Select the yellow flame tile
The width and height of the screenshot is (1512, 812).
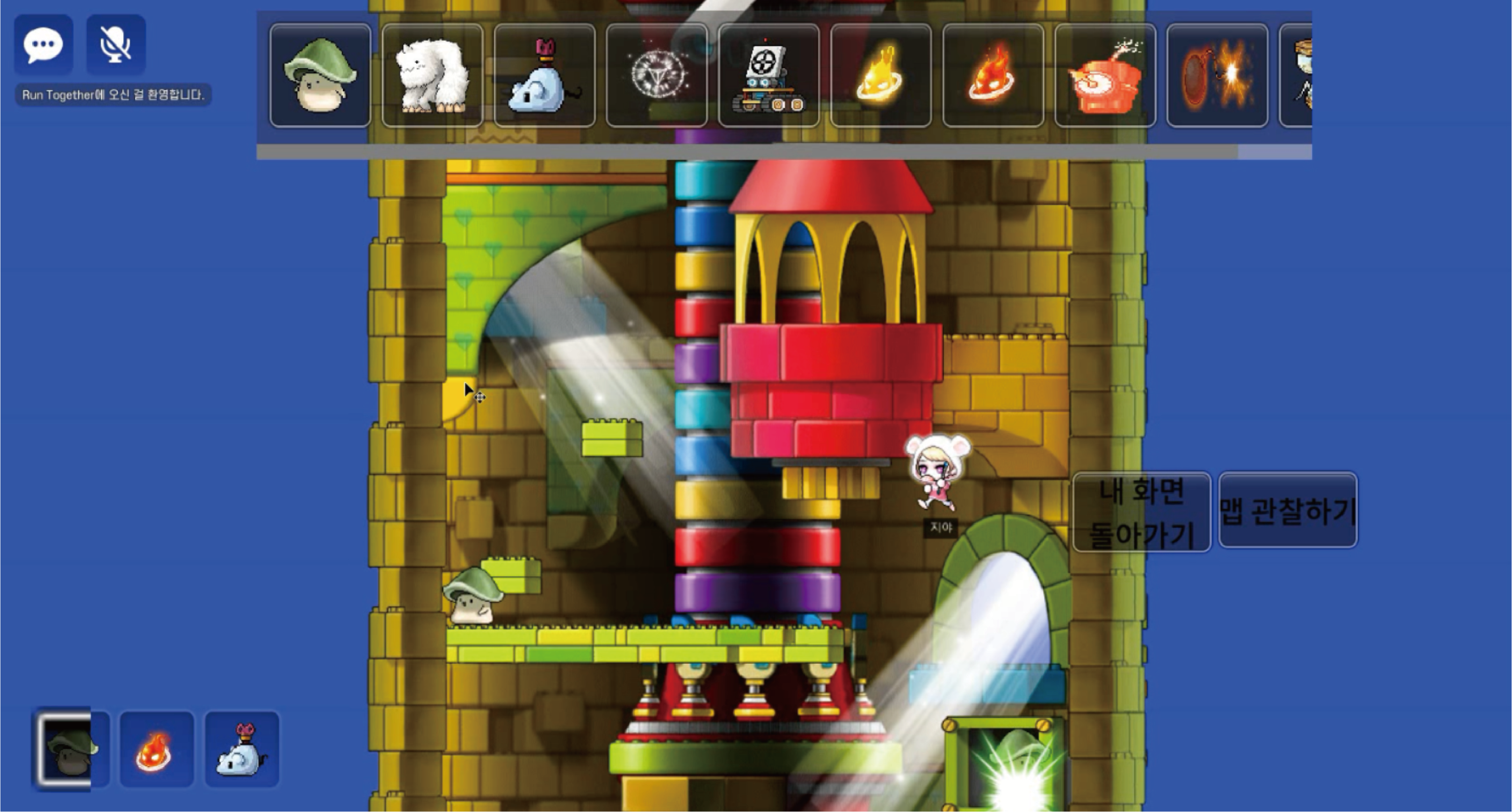(881, 75)
